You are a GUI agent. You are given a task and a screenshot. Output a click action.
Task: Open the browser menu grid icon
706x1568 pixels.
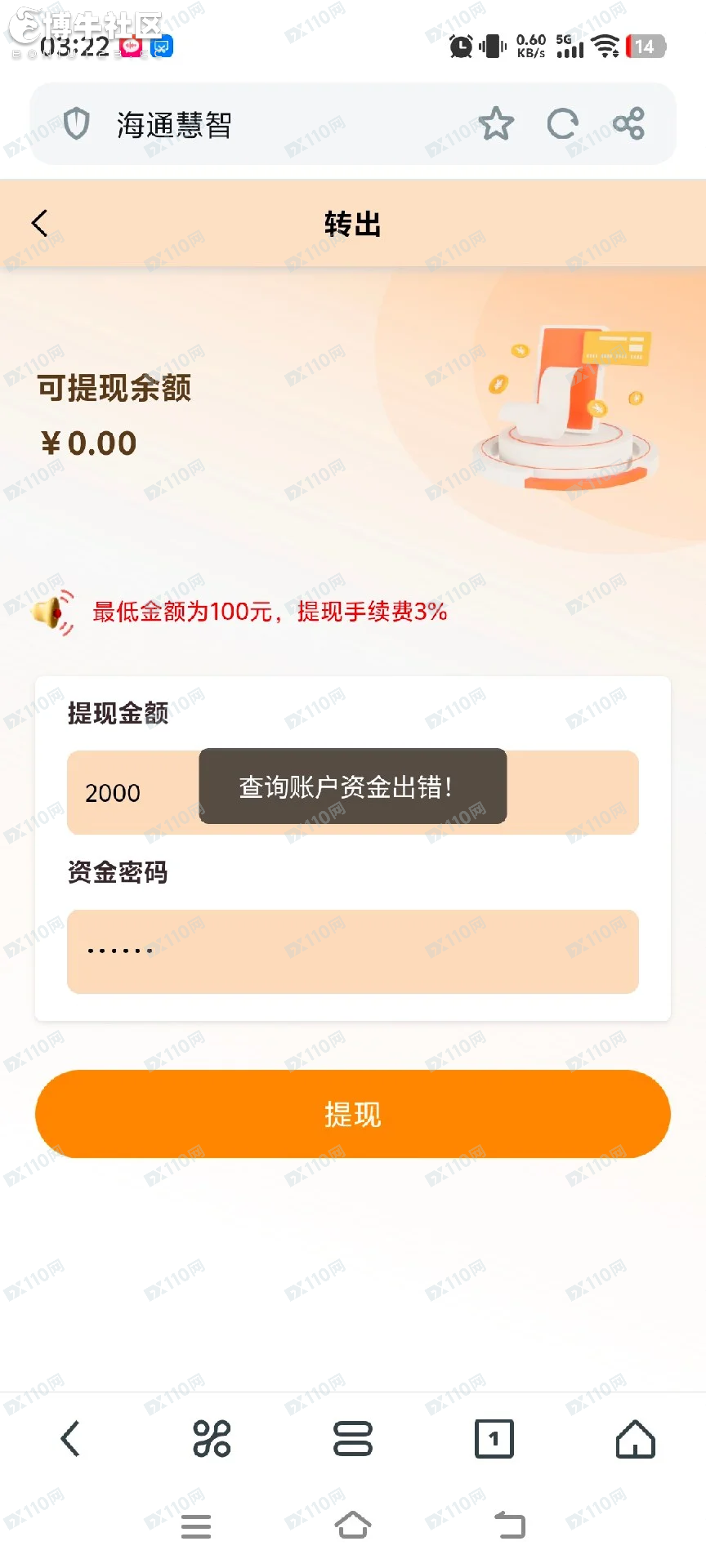(x=212, y=1439)
